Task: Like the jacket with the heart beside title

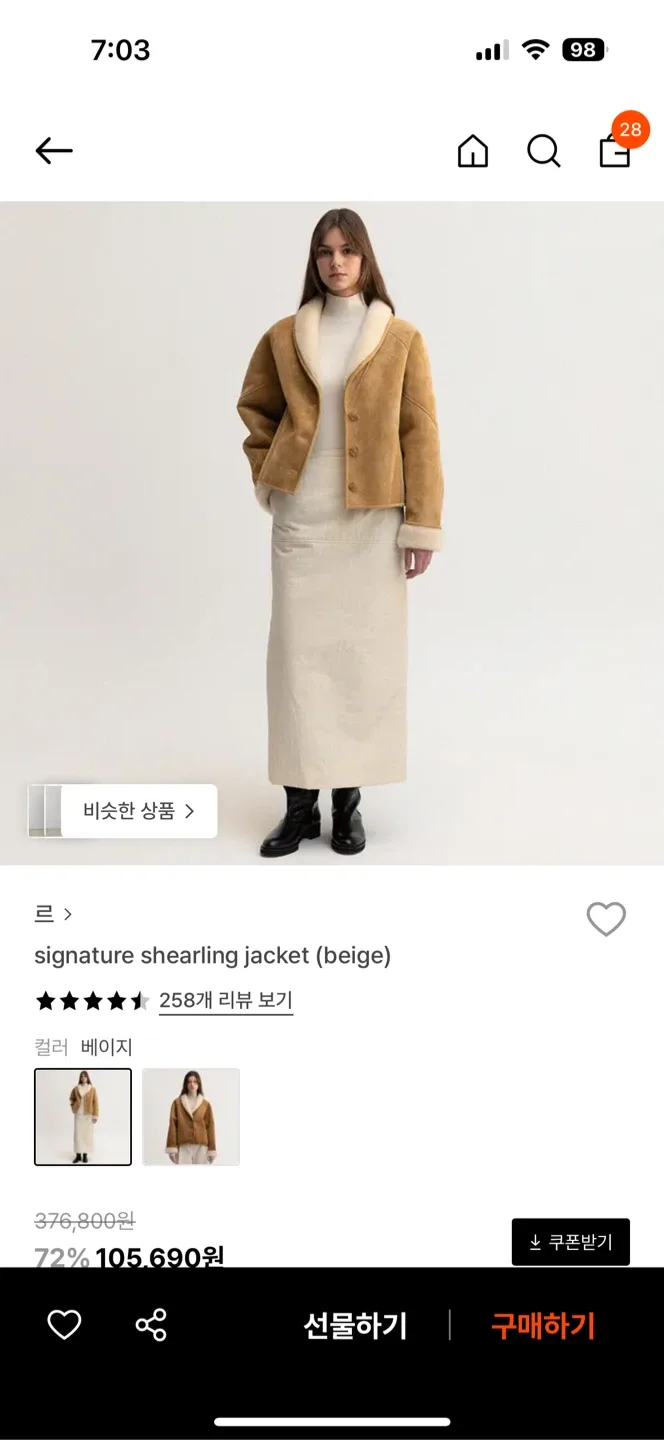Action: [x=605, y=919]
